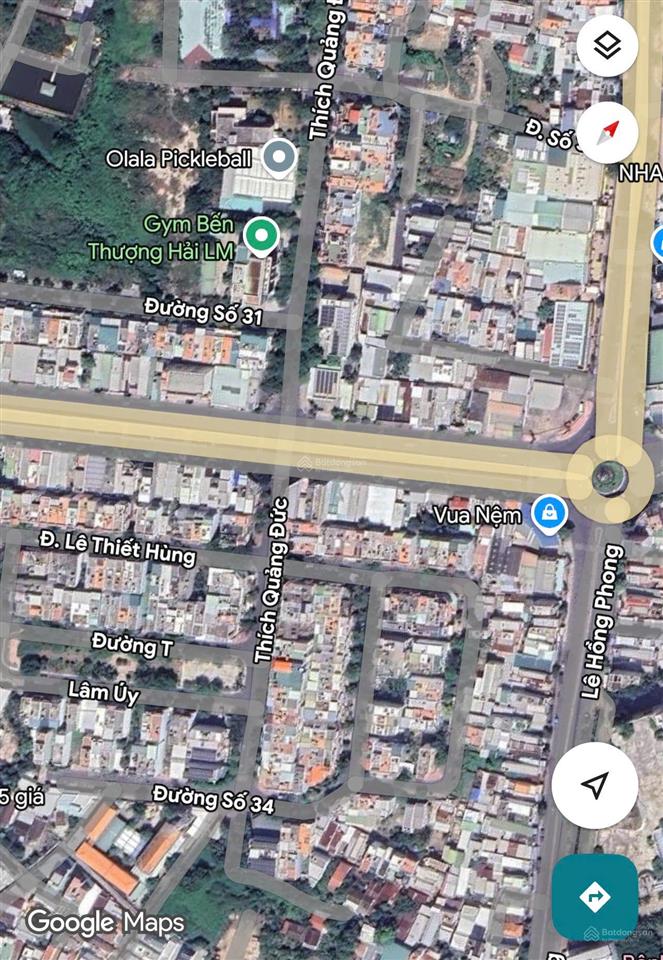Tap the Vua Nệm shopping marker
Screen dimensions: 663x960
pos(549,514)
